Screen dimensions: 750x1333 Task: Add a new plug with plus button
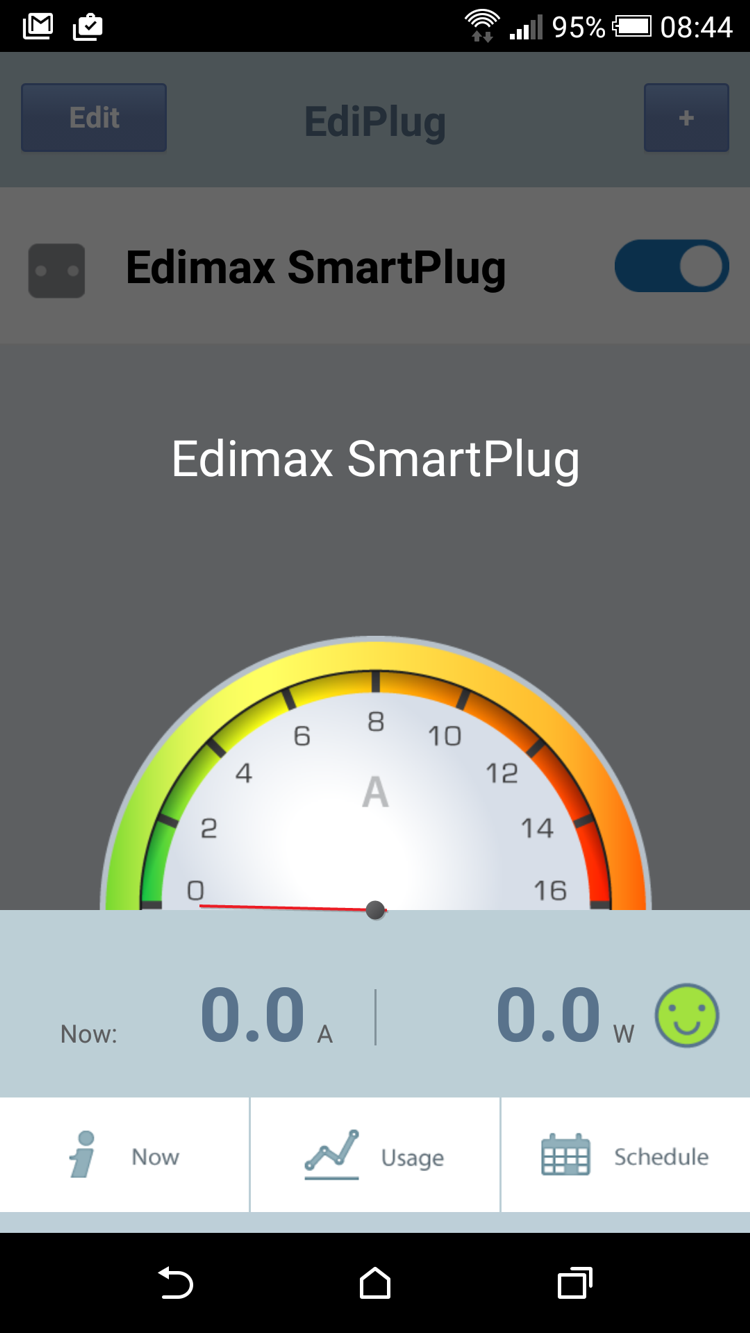coord(686,118)
